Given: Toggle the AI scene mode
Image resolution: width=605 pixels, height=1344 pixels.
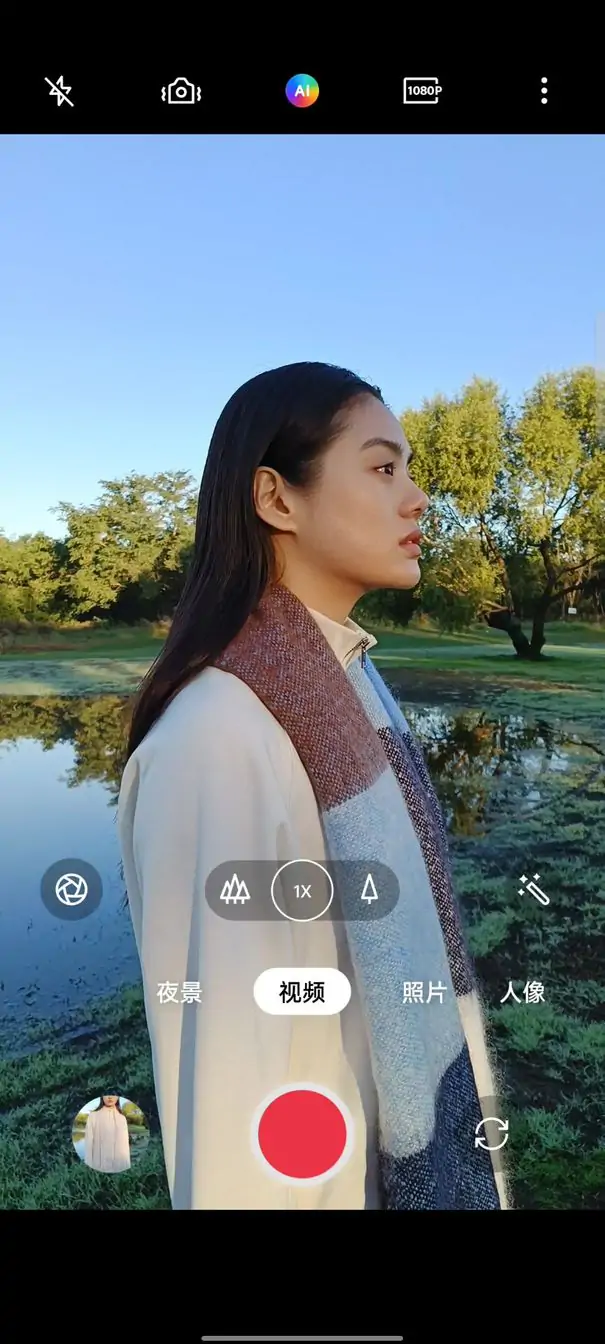Looking at the screenshot, I should click(x=302, y=91).
